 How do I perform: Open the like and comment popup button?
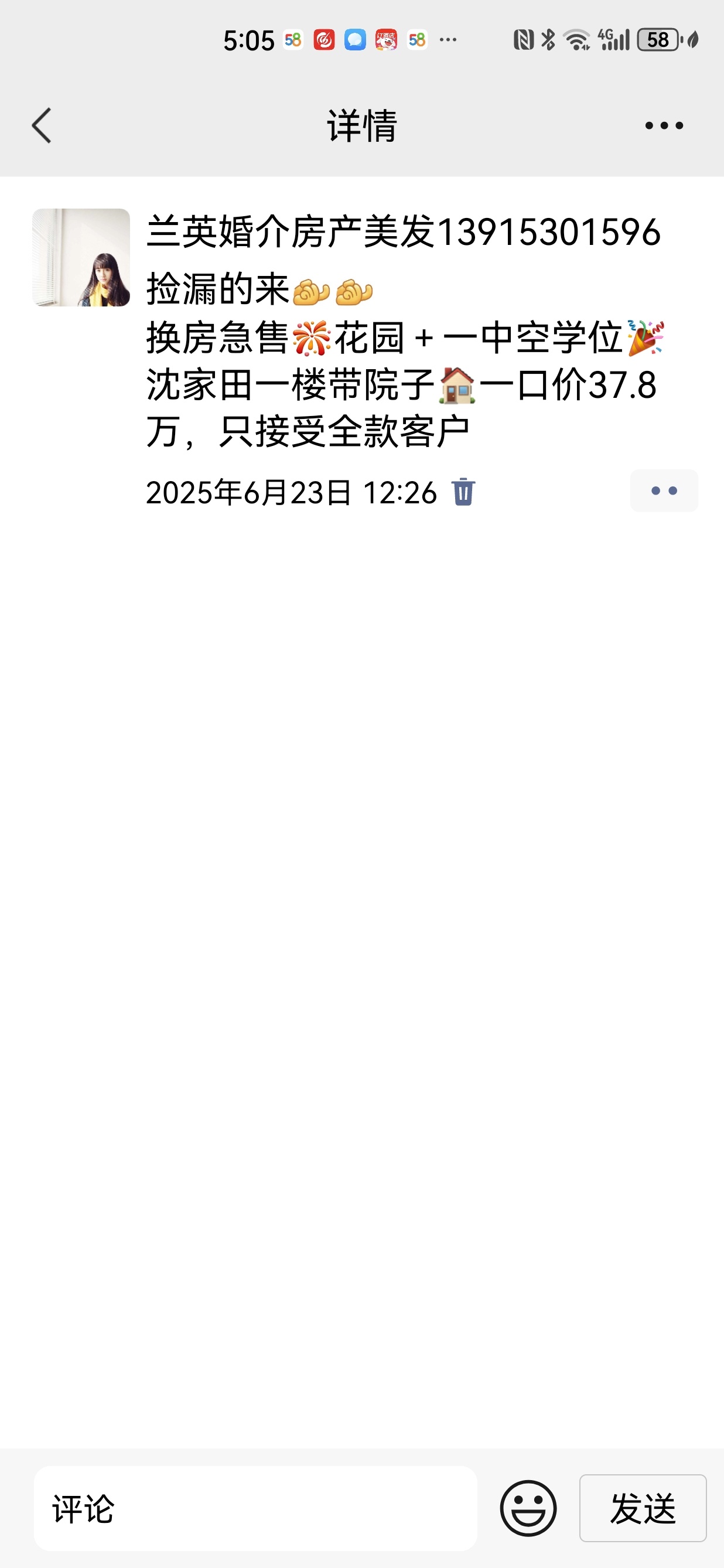click(664, 490)
